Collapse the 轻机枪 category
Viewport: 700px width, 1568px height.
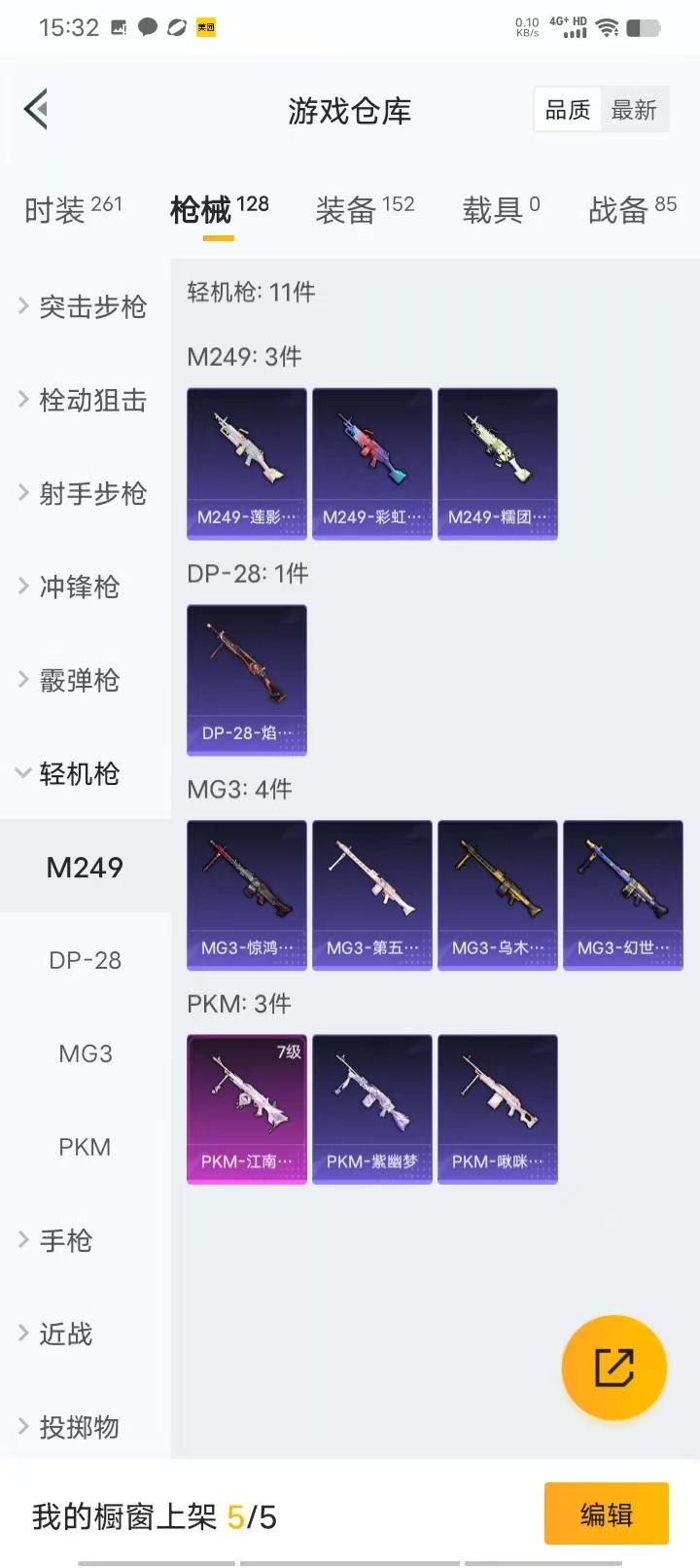tap(78, 774)
